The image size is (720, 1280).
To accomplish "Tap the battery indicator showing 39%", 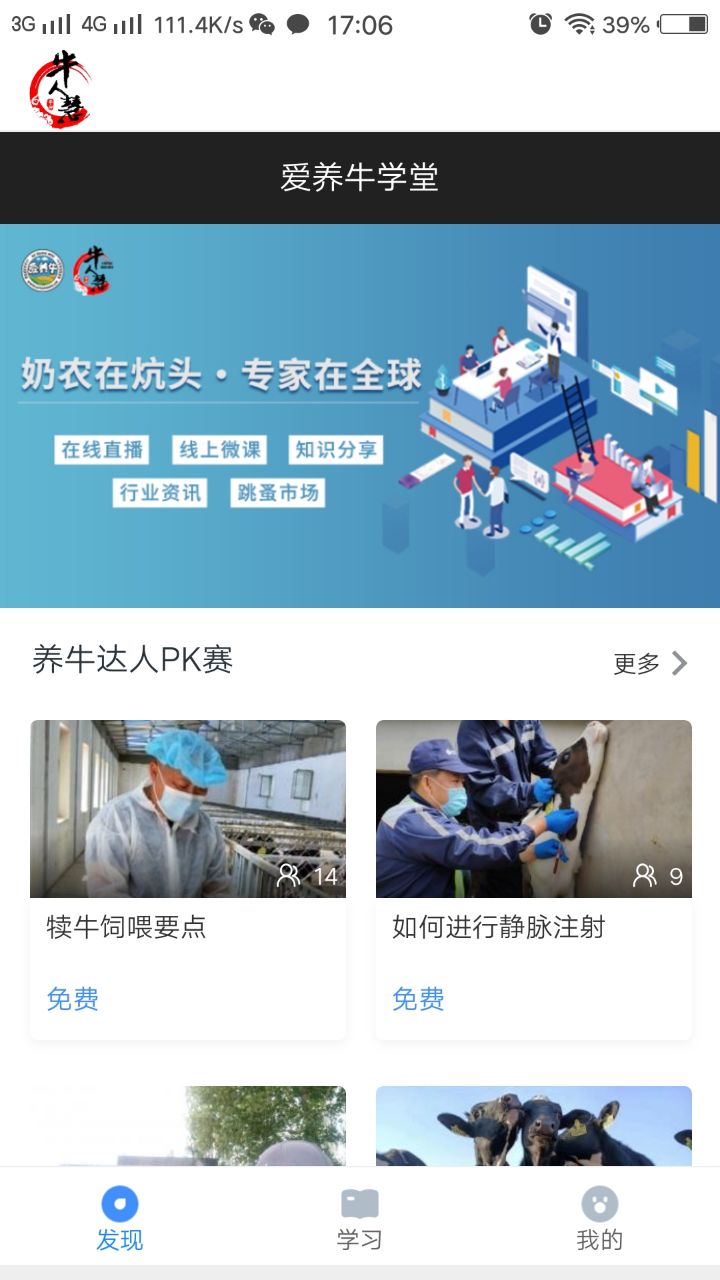I will click(683, 24).
